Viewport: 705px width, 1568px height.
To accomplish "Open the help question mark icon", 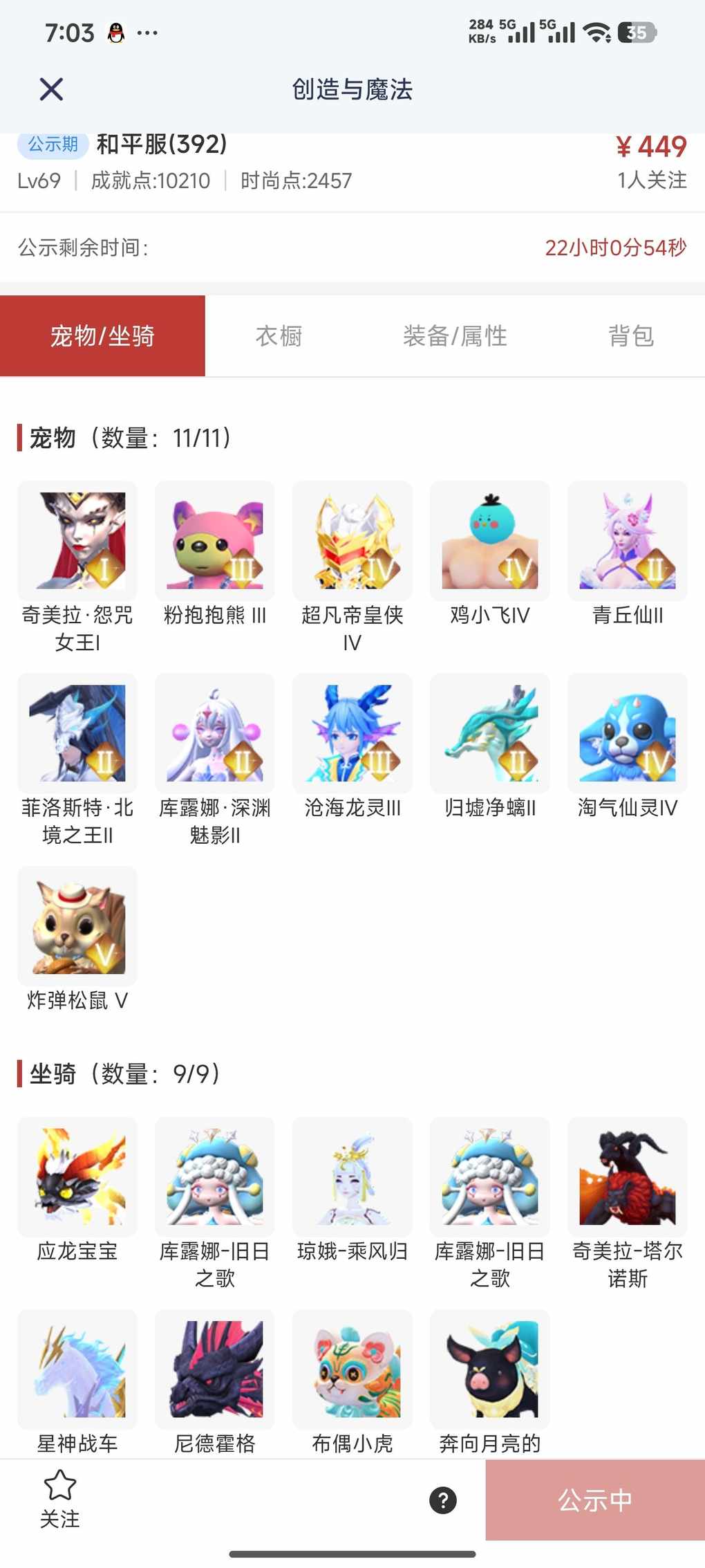I will click(442, 1500).
